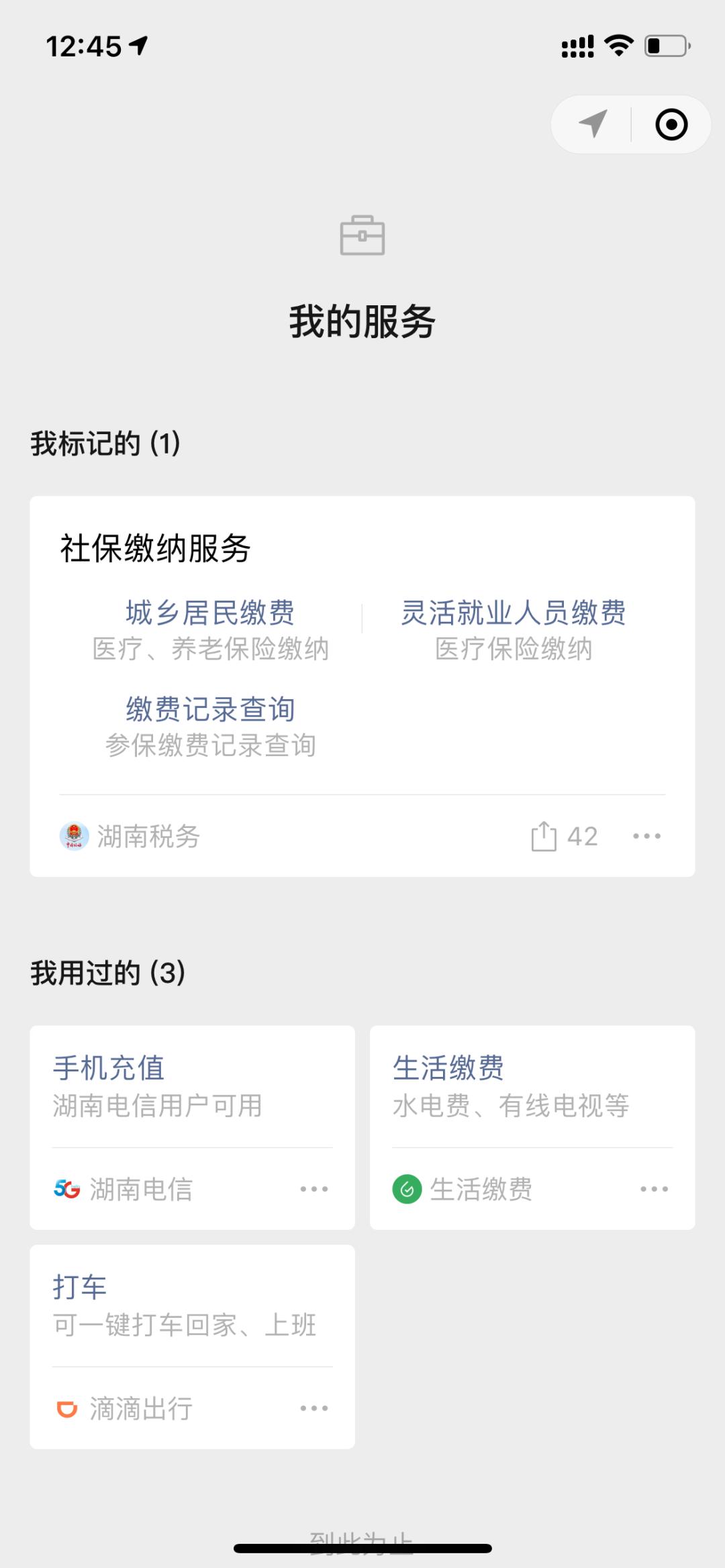Open more options on the 社保缴纳服务 card
This screenshot has width=725, height=1568.
tap(646, 835)
